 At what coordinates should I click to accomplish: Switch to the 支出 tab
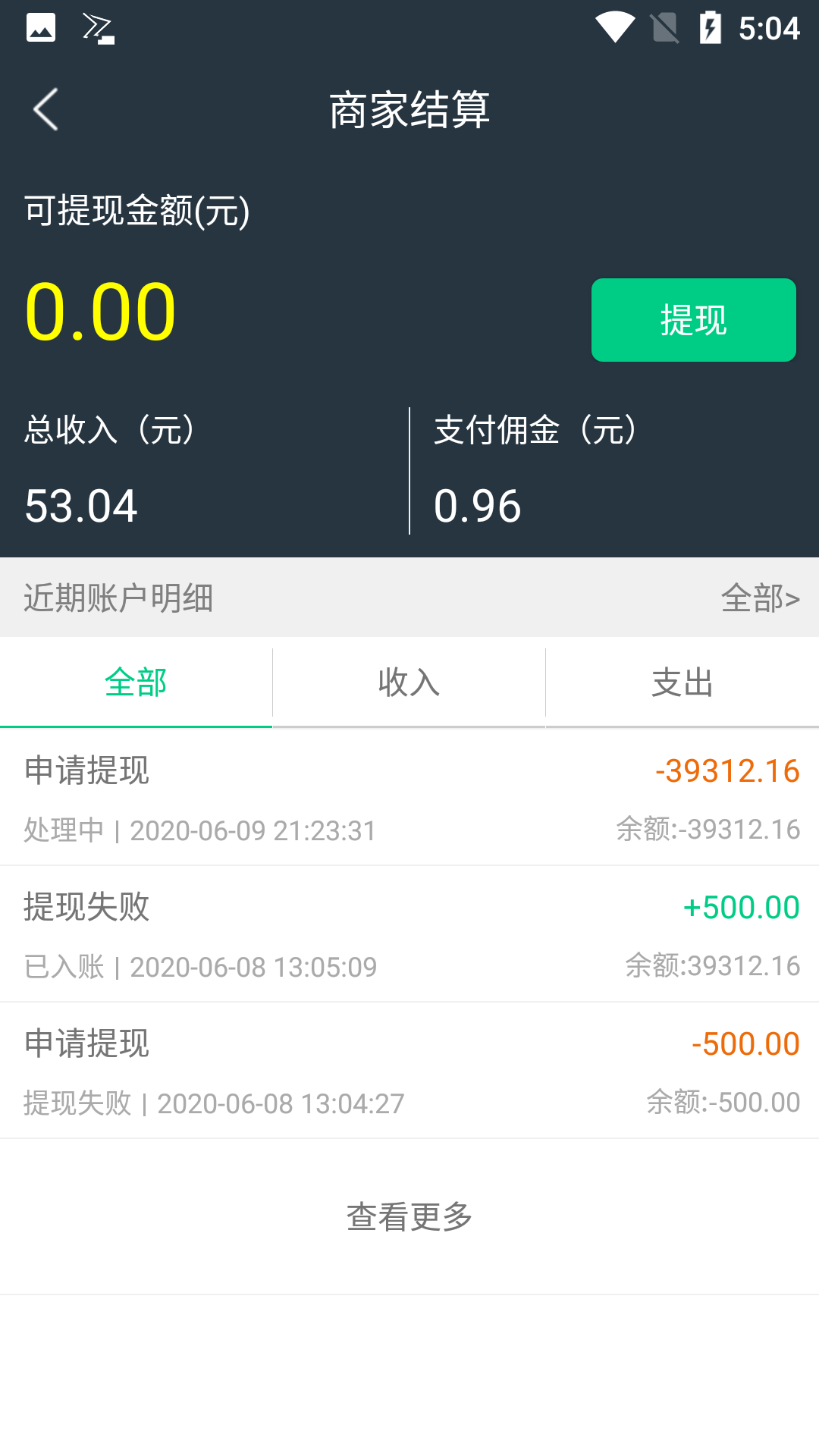[x=682, y=682]
